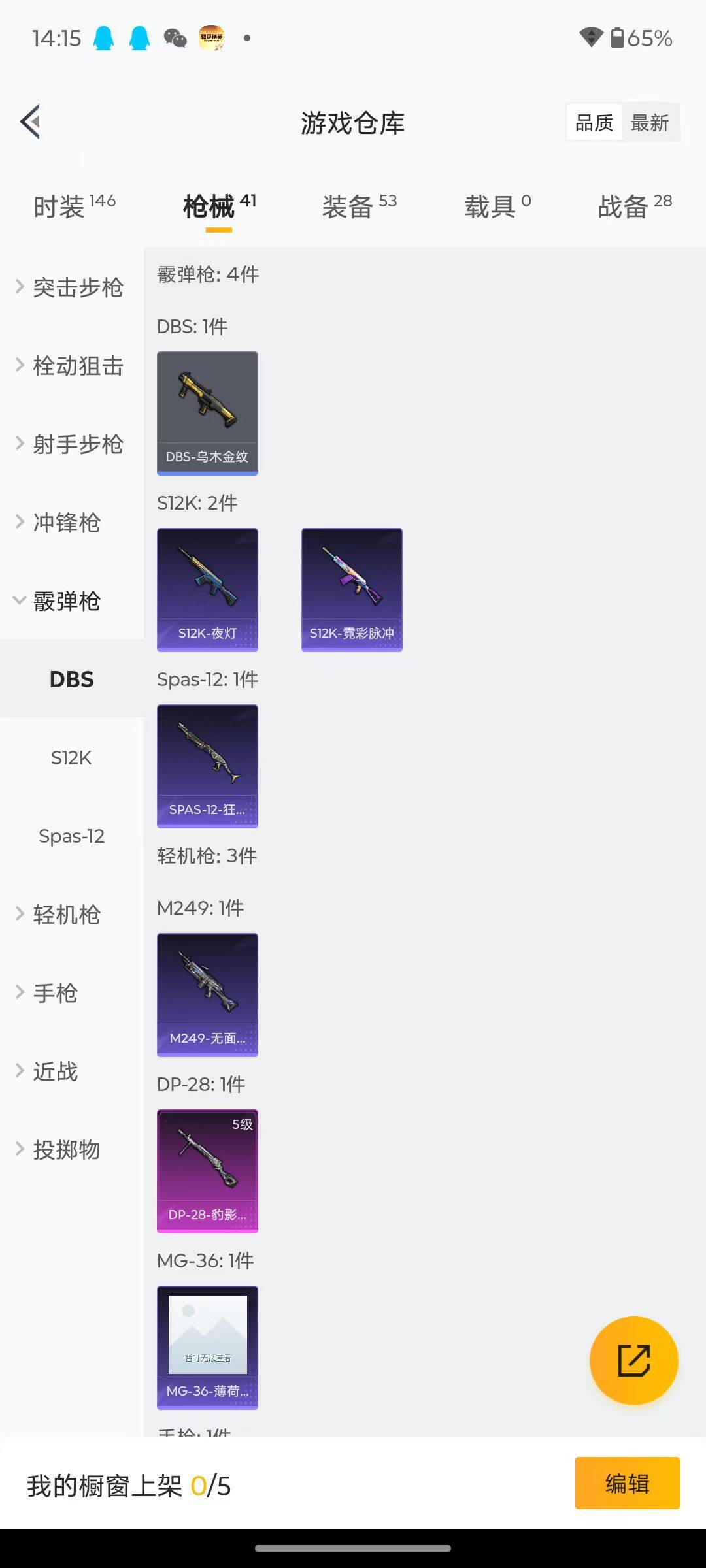Viewport: 706px width, 1568px height.
Task: Sort items by 最新 newest
Action: (649, 122)
